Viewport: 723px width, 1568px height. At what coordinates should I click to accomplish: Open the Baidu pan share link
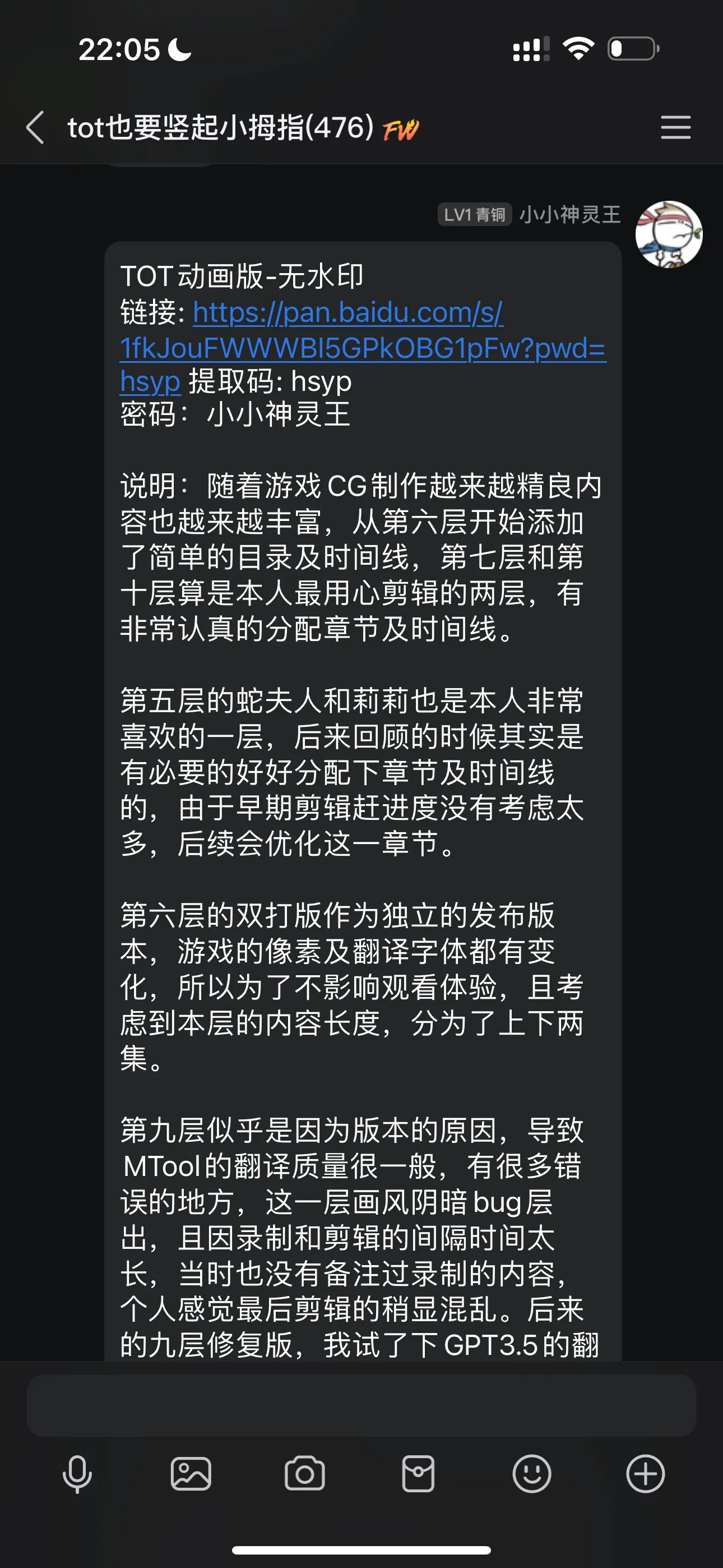362,347
